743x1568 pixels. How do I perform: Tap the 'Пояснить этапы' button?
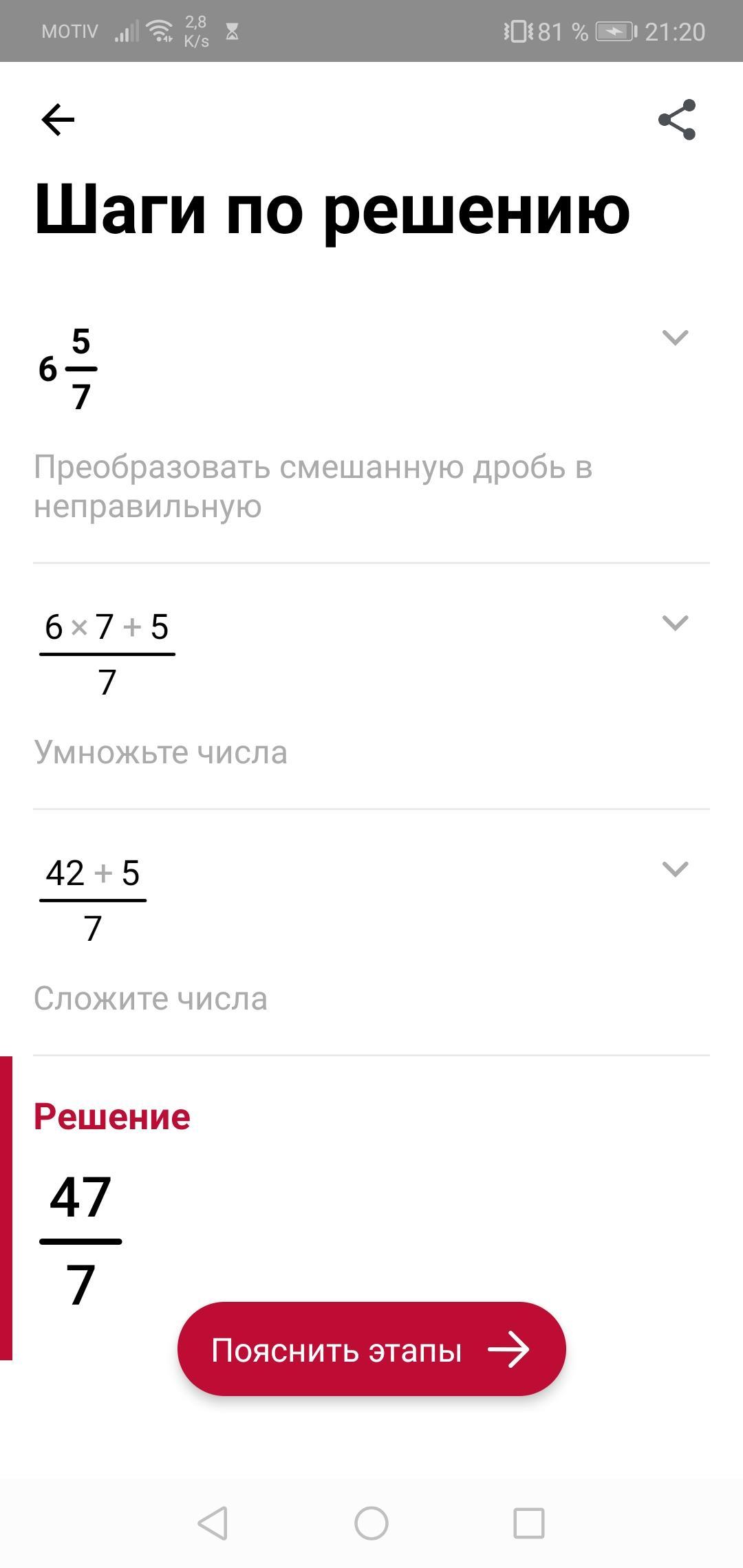(371, 1350)
